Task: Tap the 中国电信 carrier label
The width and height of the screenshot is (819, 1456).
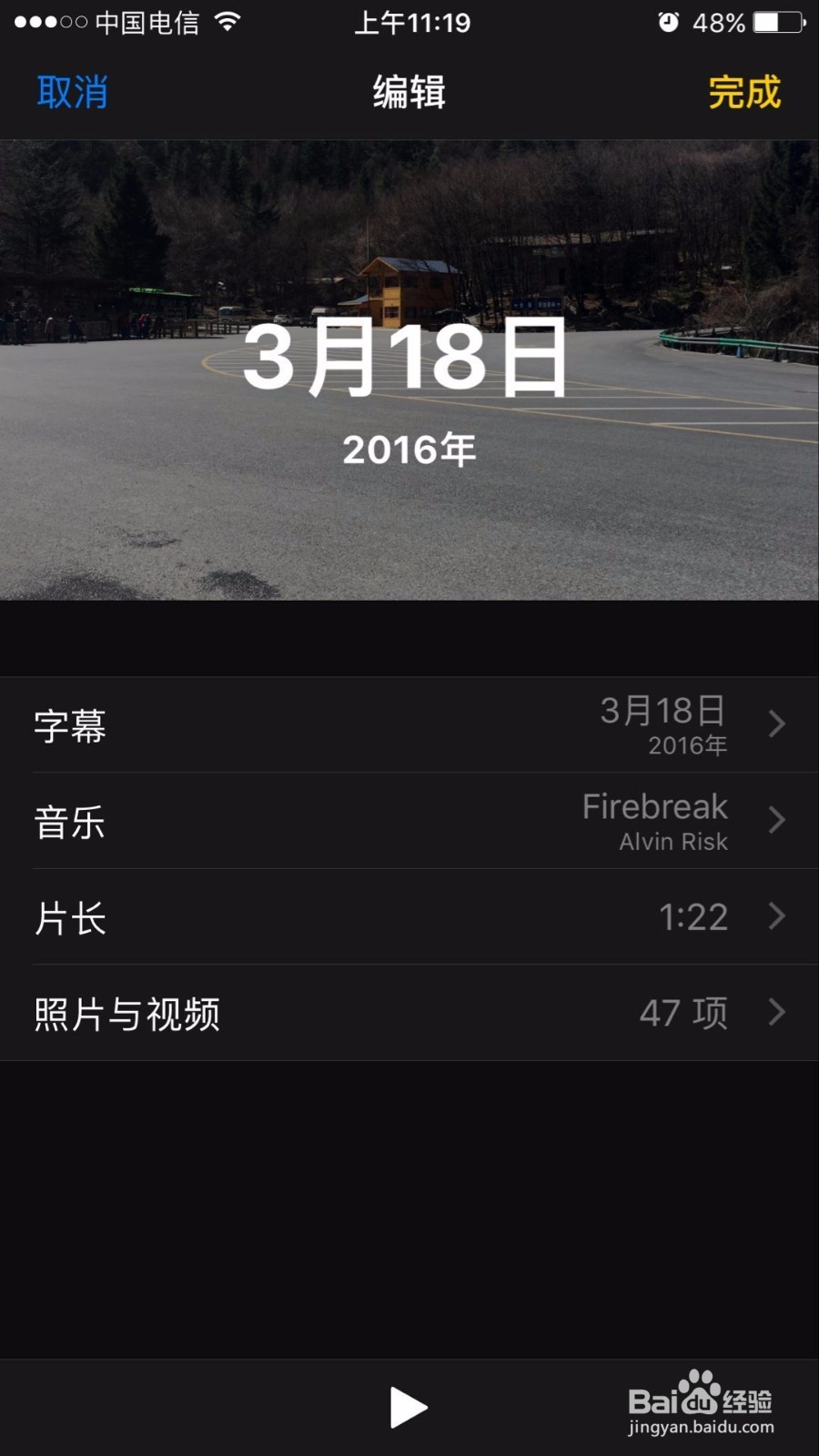Action: (x=146, y=23)
